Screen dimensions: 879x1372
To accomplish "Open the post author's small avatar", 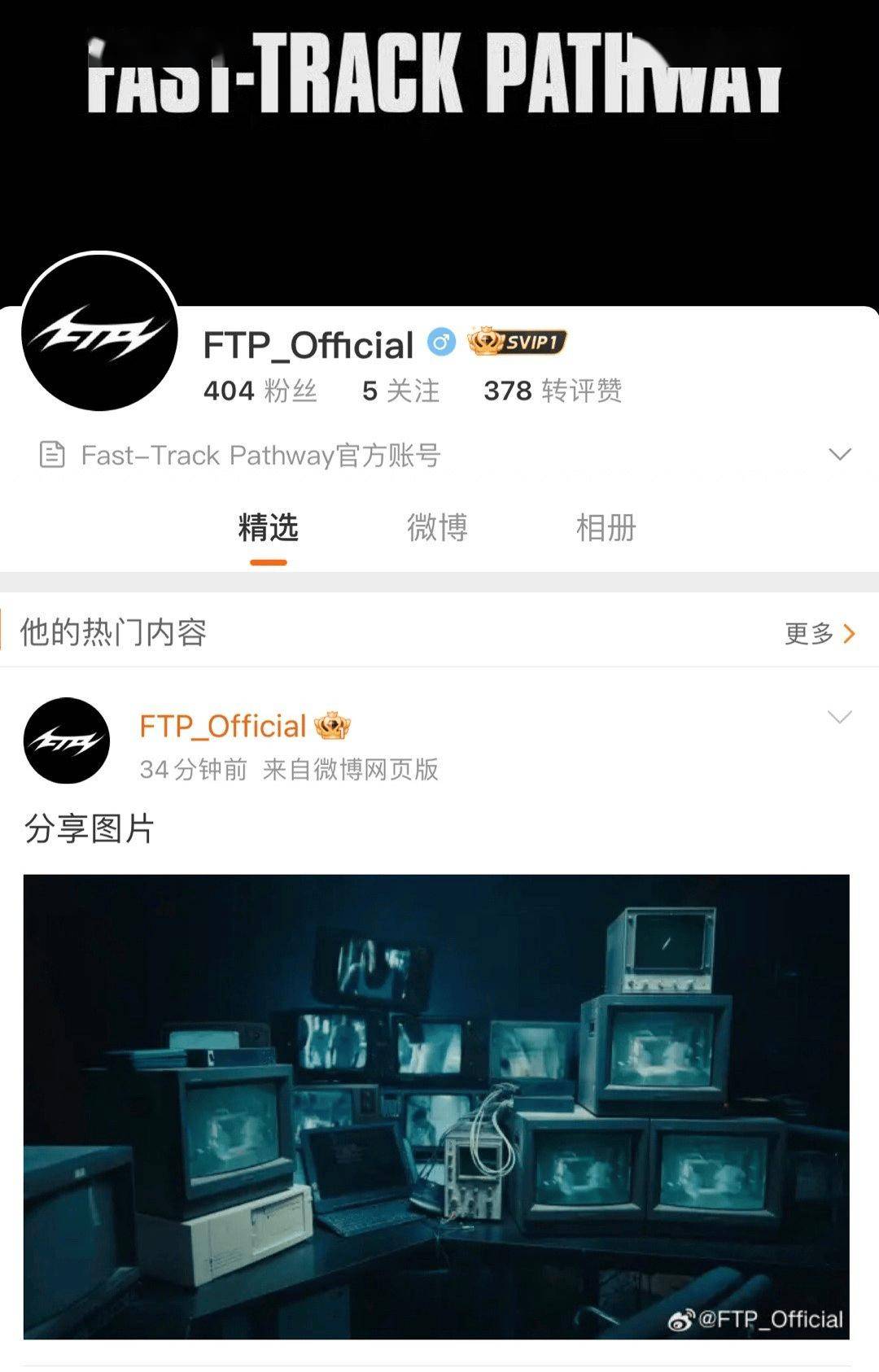I will click(x=67, y=741).
